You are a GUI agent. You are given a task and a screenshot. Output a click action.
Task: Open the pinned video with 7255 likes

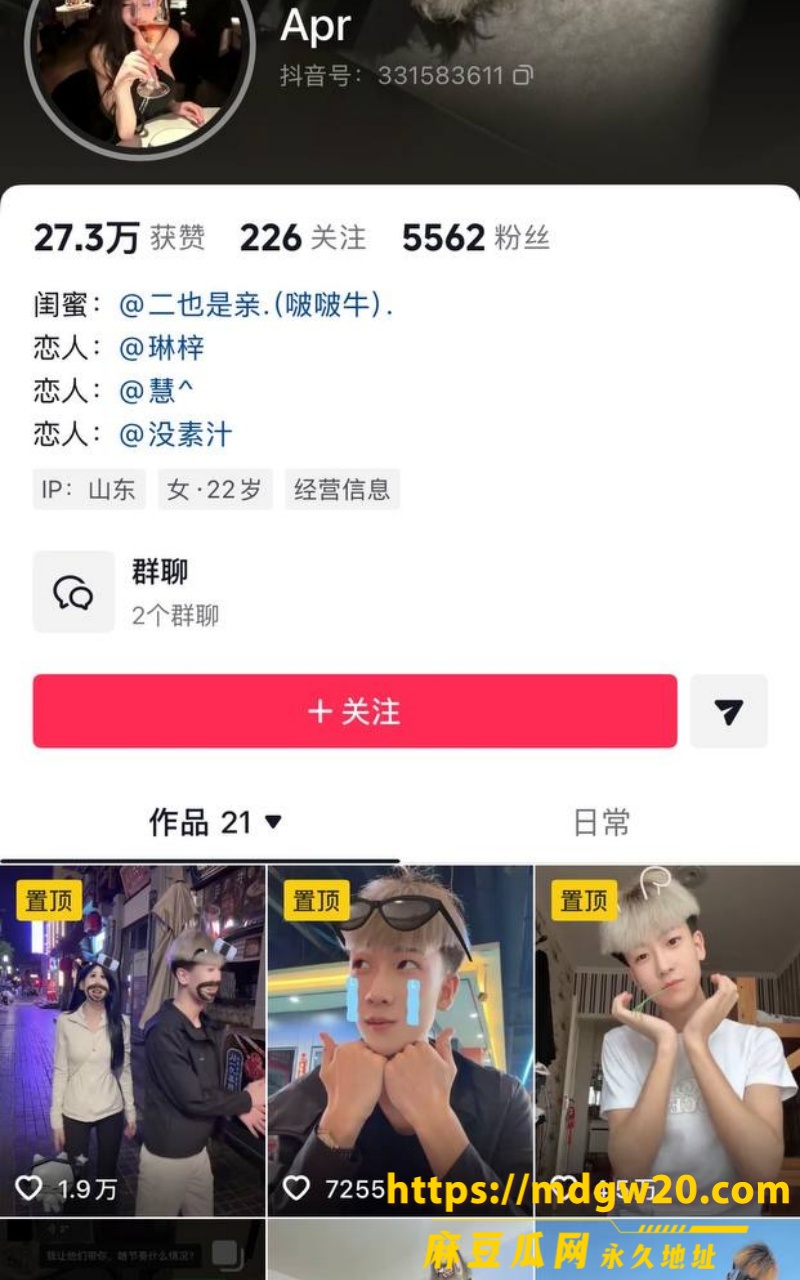[x=400, y=1041]
